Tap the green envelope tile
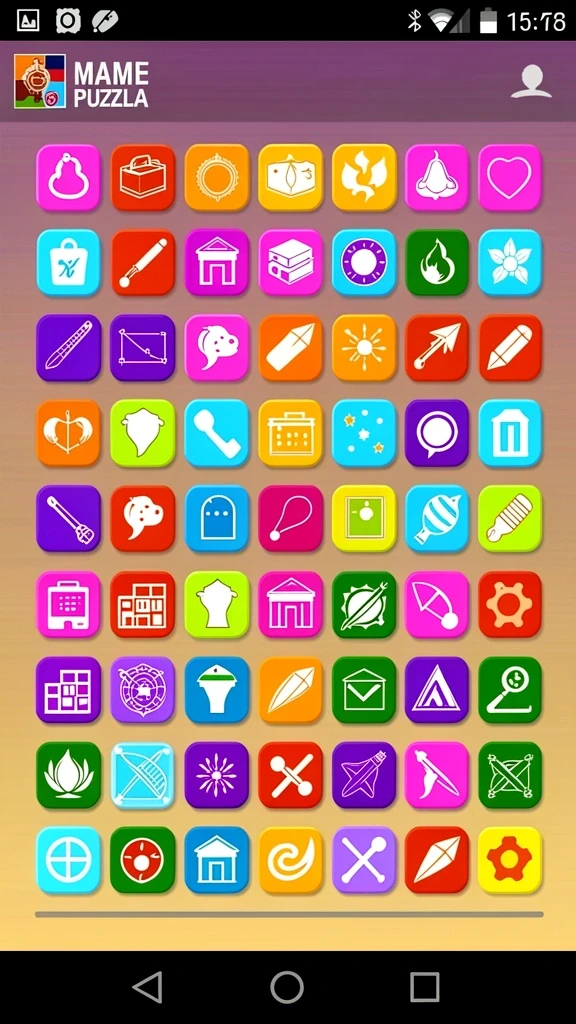 (x=364, y=690)
